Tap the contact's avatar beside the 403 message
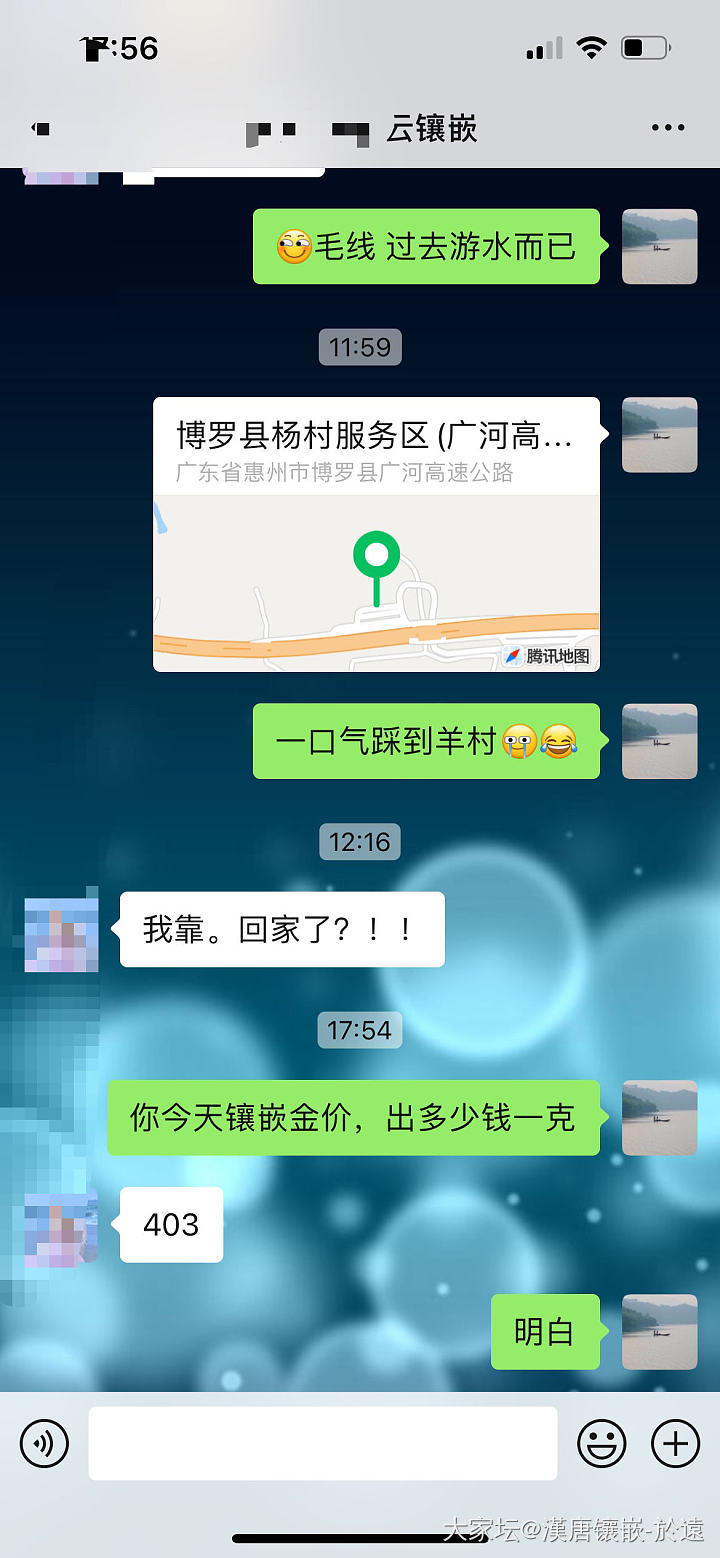The width and height of the screenshot is (720, 1558). 62,1229
